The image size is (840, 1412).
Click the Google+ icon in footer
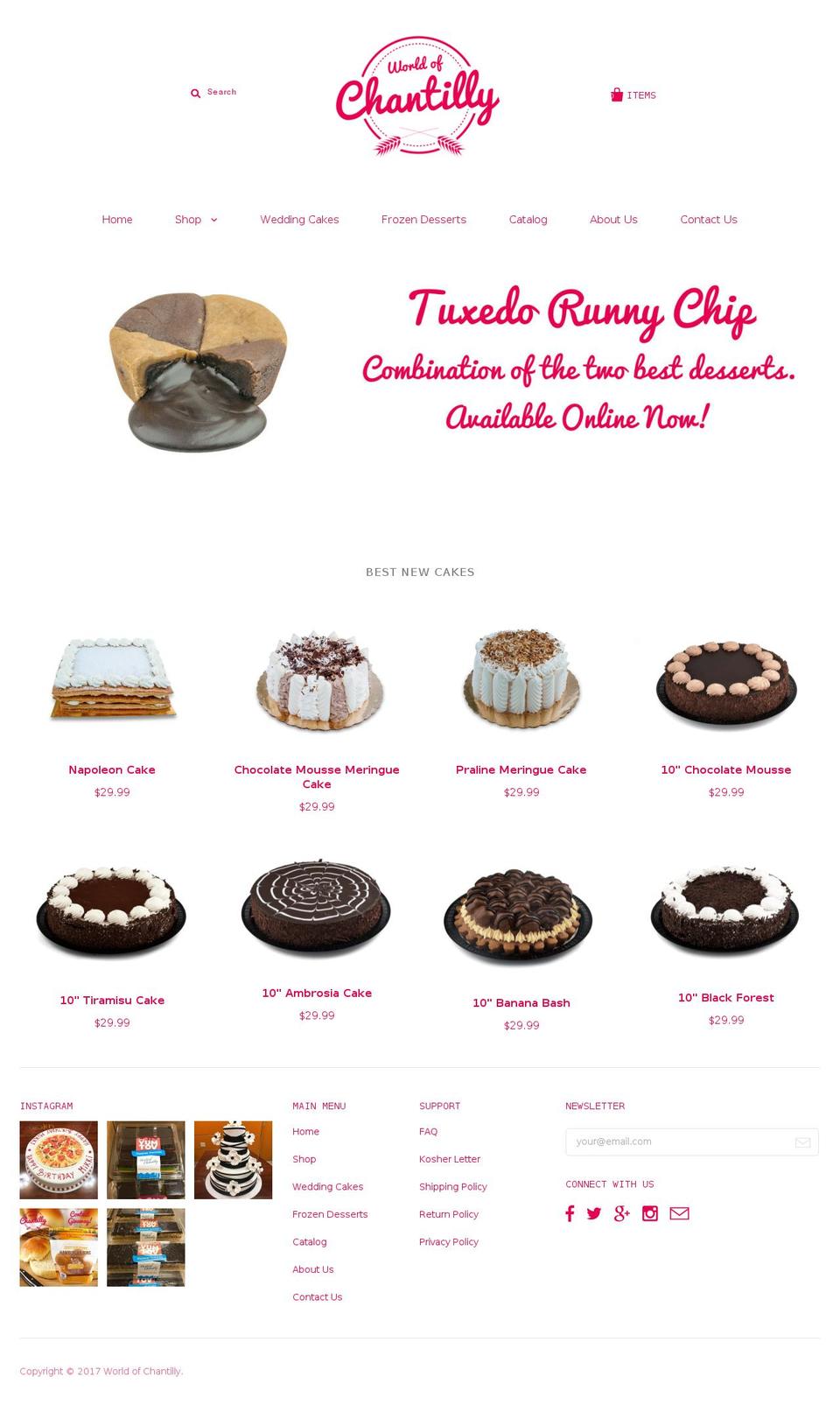[621, 1214]
